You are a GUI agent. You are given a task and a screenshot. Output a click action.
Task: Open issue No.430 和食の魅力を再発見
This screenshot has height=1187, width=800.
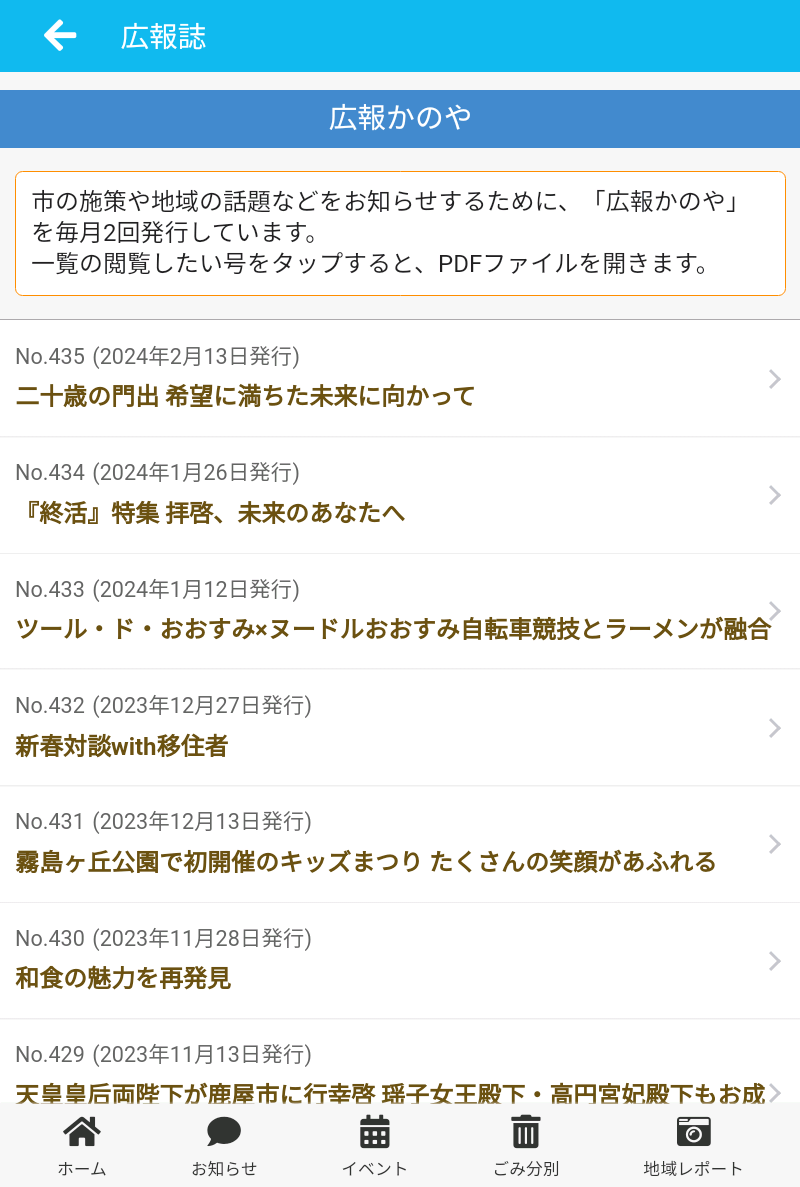point(400,960)
